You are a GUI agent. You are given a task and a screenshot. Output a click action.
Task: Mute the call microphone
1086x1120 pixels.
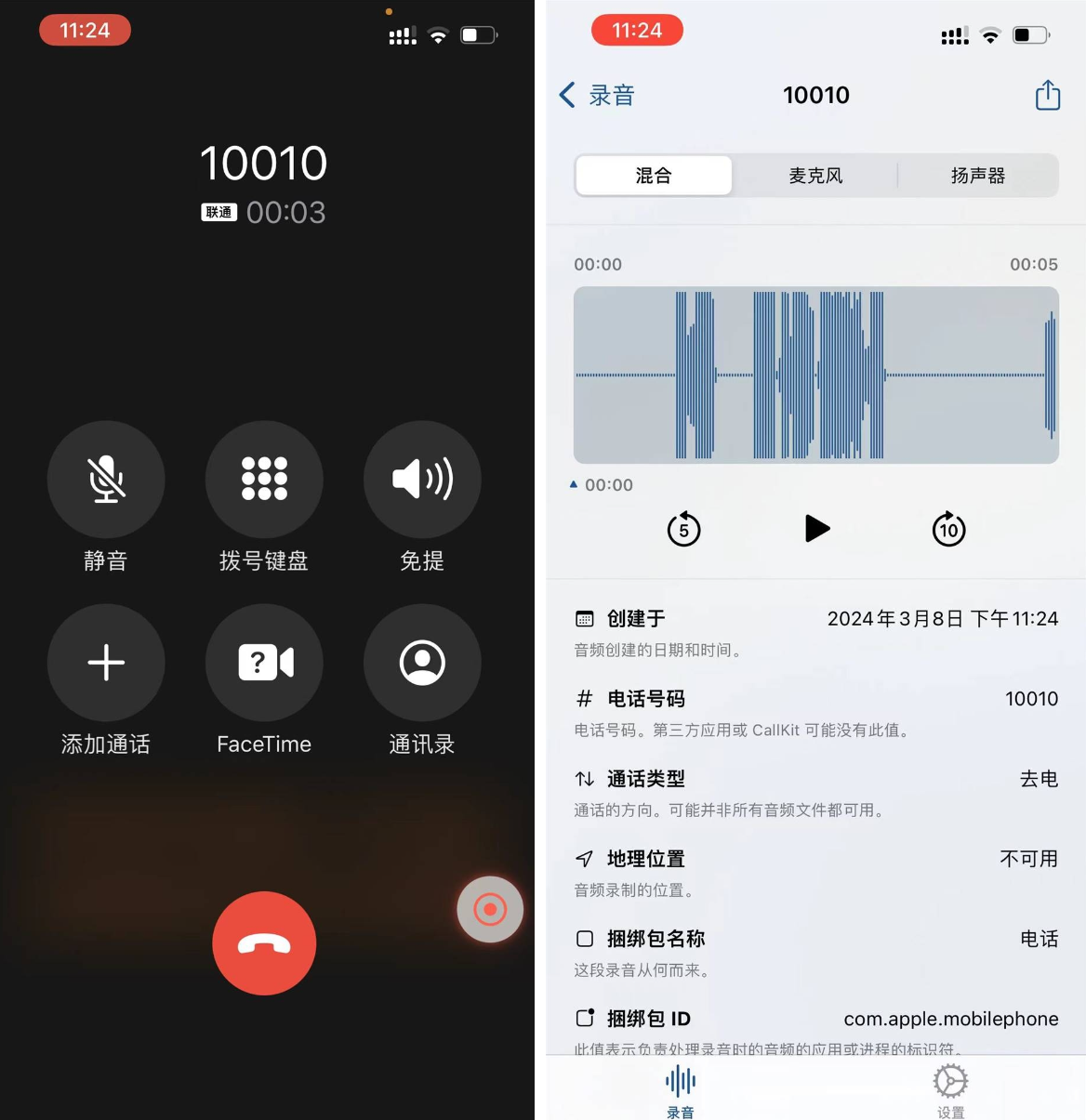coord(106,480)
